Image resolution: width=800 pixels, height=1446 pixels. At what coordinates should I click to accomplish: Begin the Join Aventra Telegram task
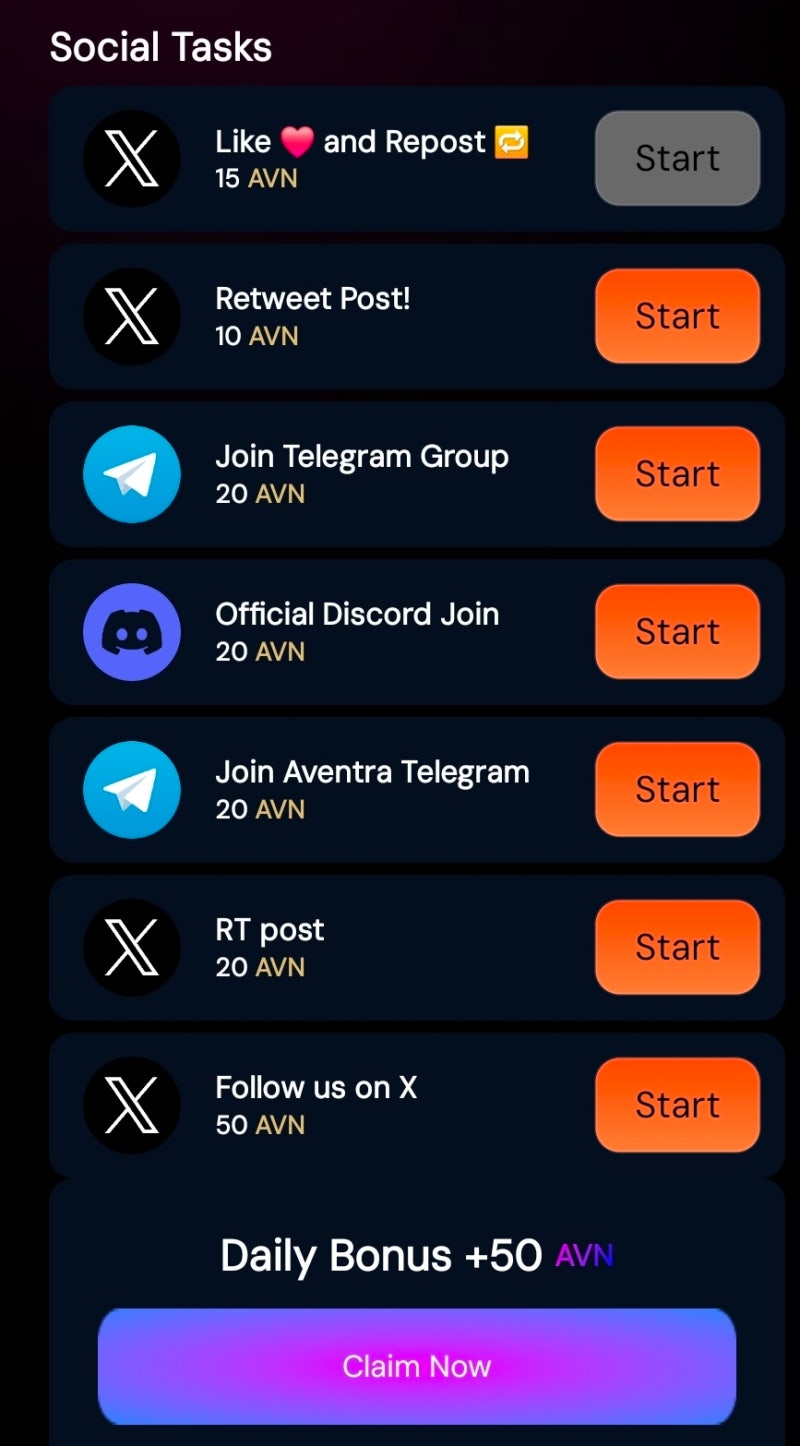677,789
